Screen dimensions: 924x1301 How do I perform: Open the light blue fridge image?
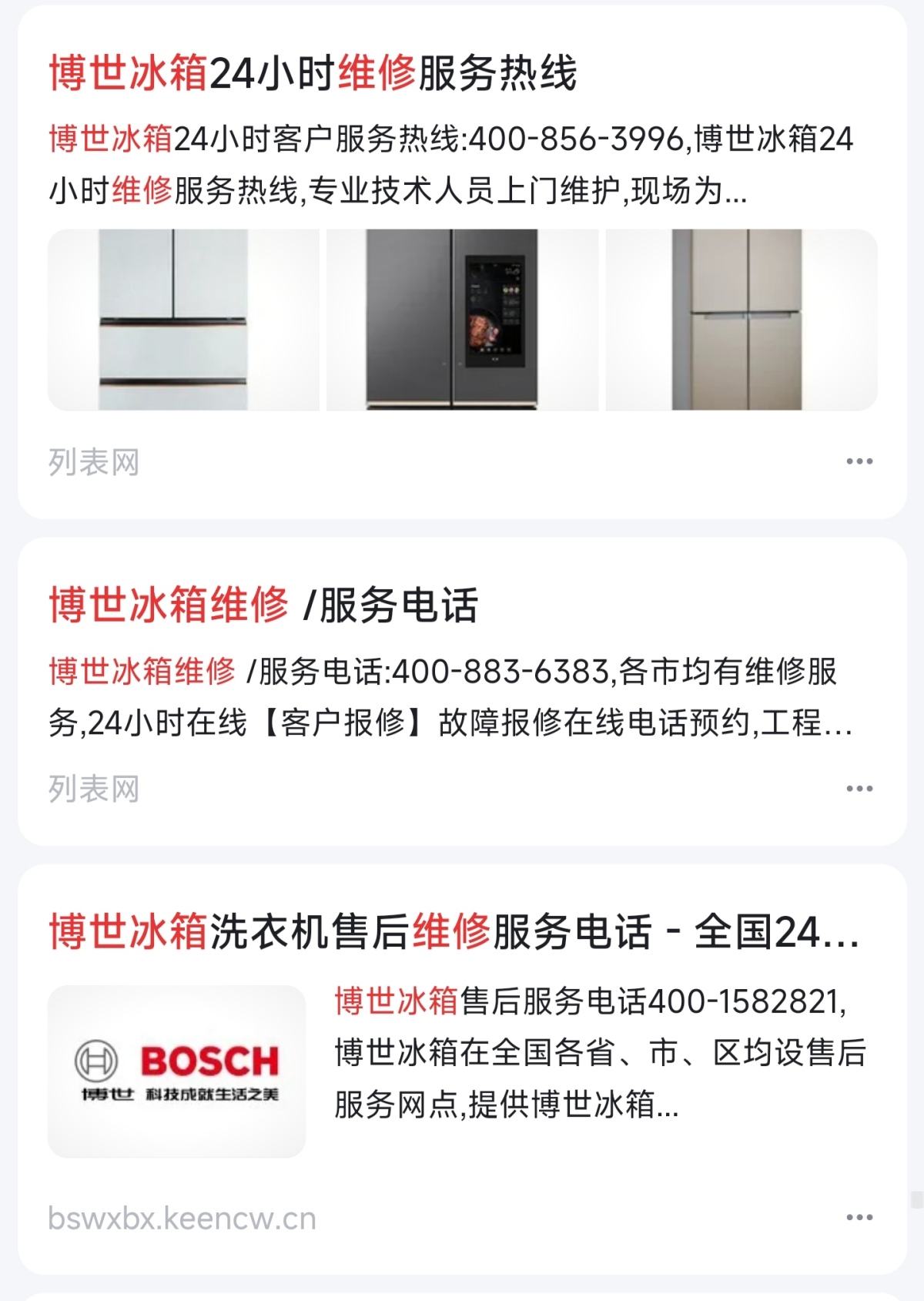(x=183, y=320)
